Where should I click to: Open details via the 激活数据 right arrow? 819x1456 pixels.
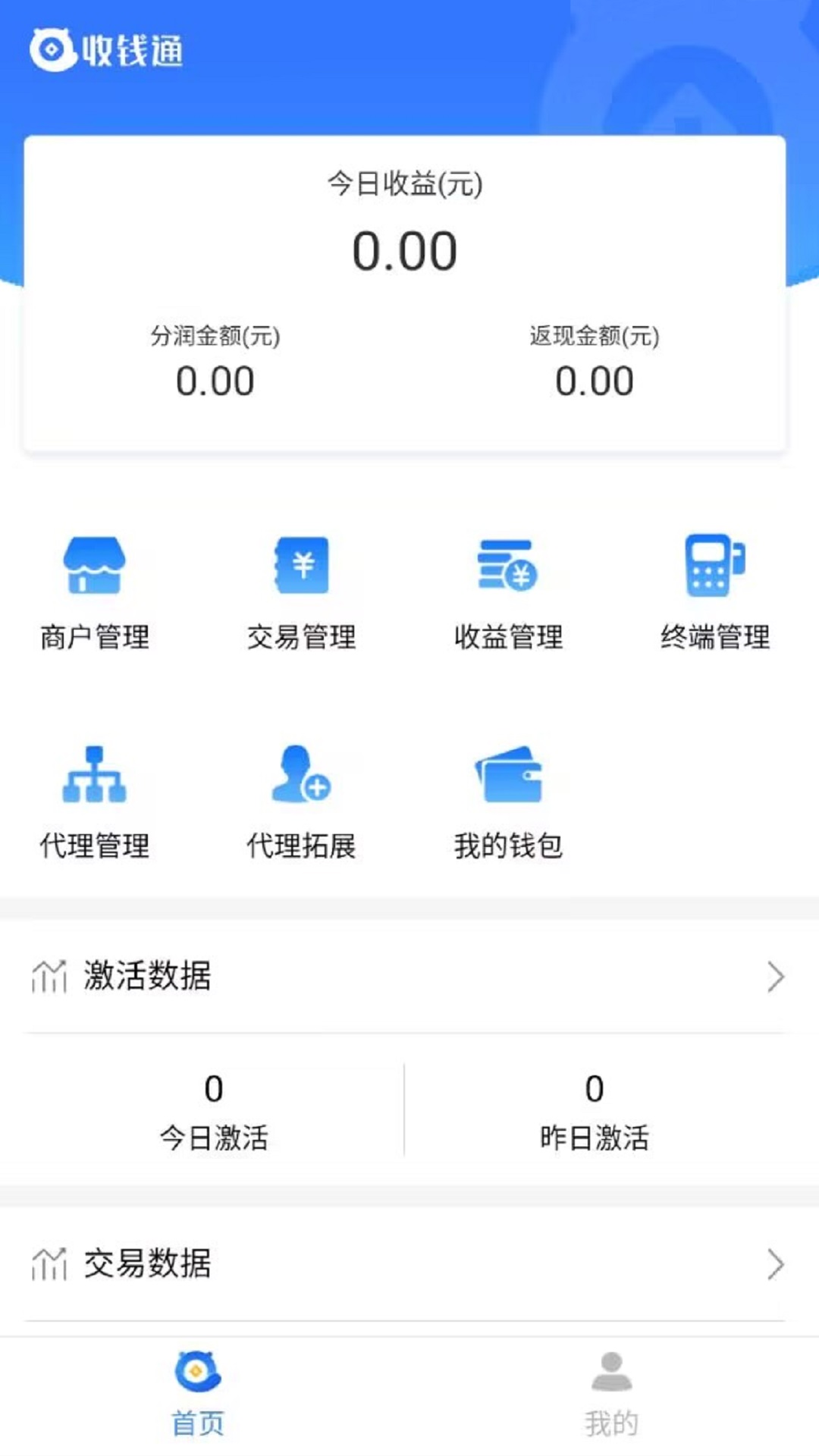point(775,976)
